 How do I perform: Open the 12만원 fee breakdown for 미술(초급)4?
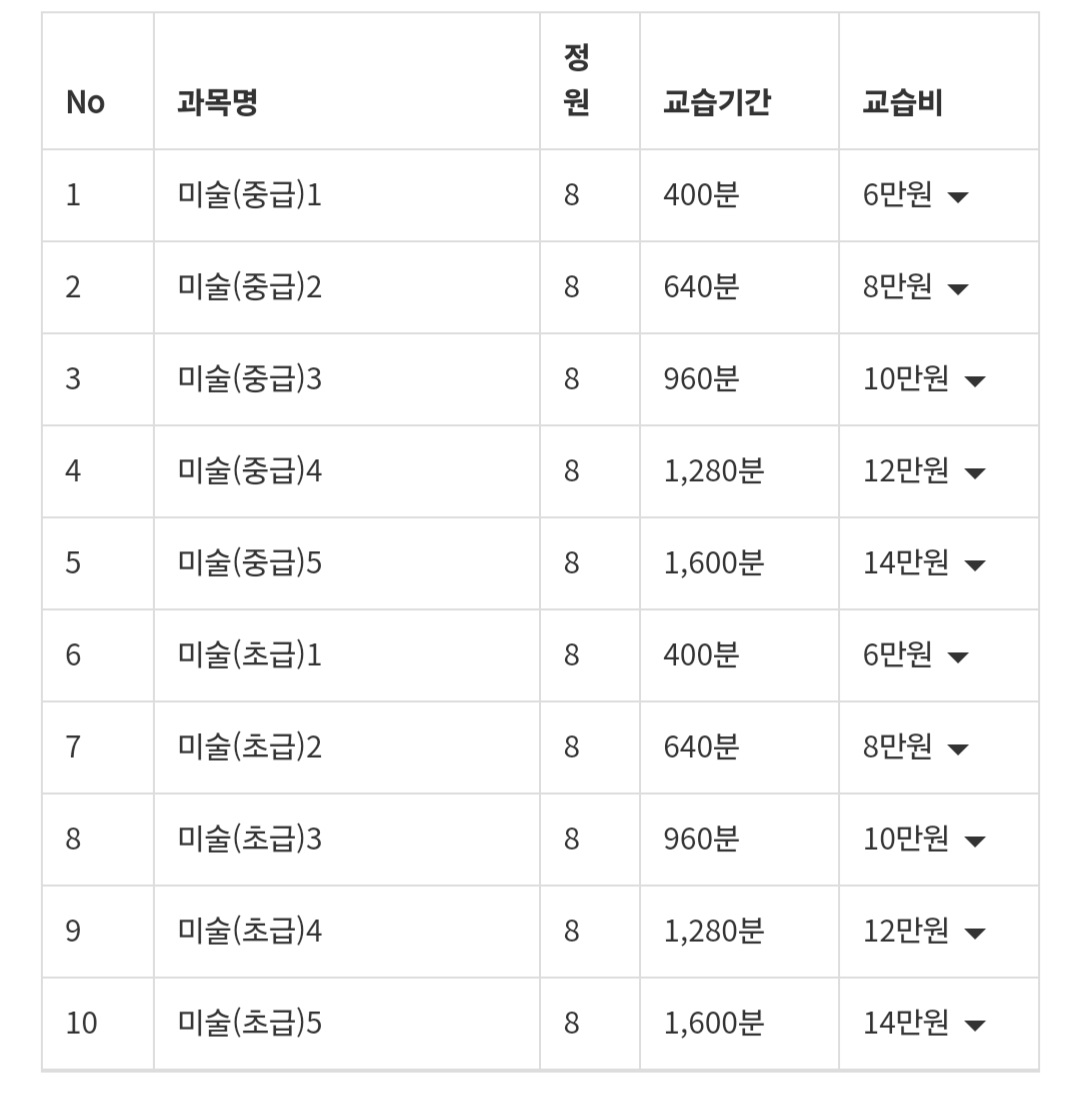pos(974,933)
